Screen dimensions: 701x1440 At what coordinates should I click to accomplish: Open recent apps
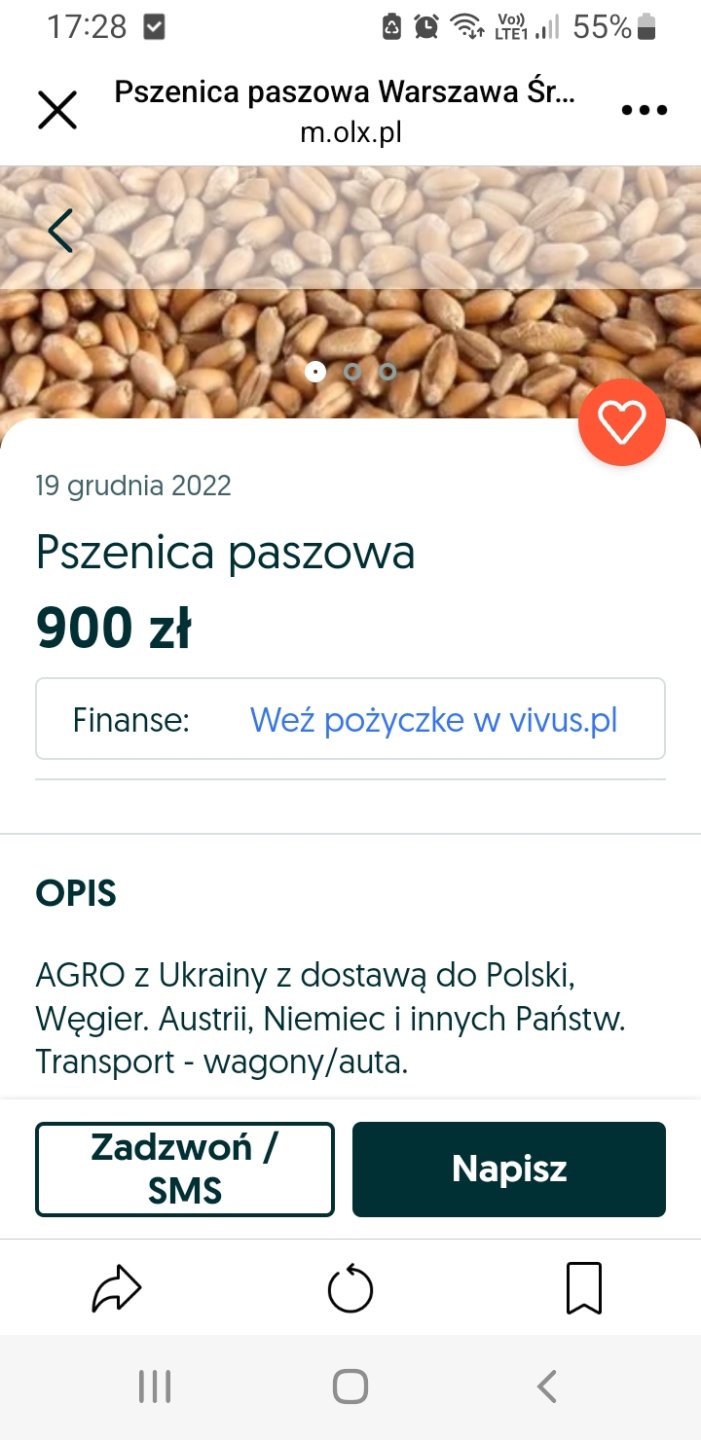pos(155,1387)
